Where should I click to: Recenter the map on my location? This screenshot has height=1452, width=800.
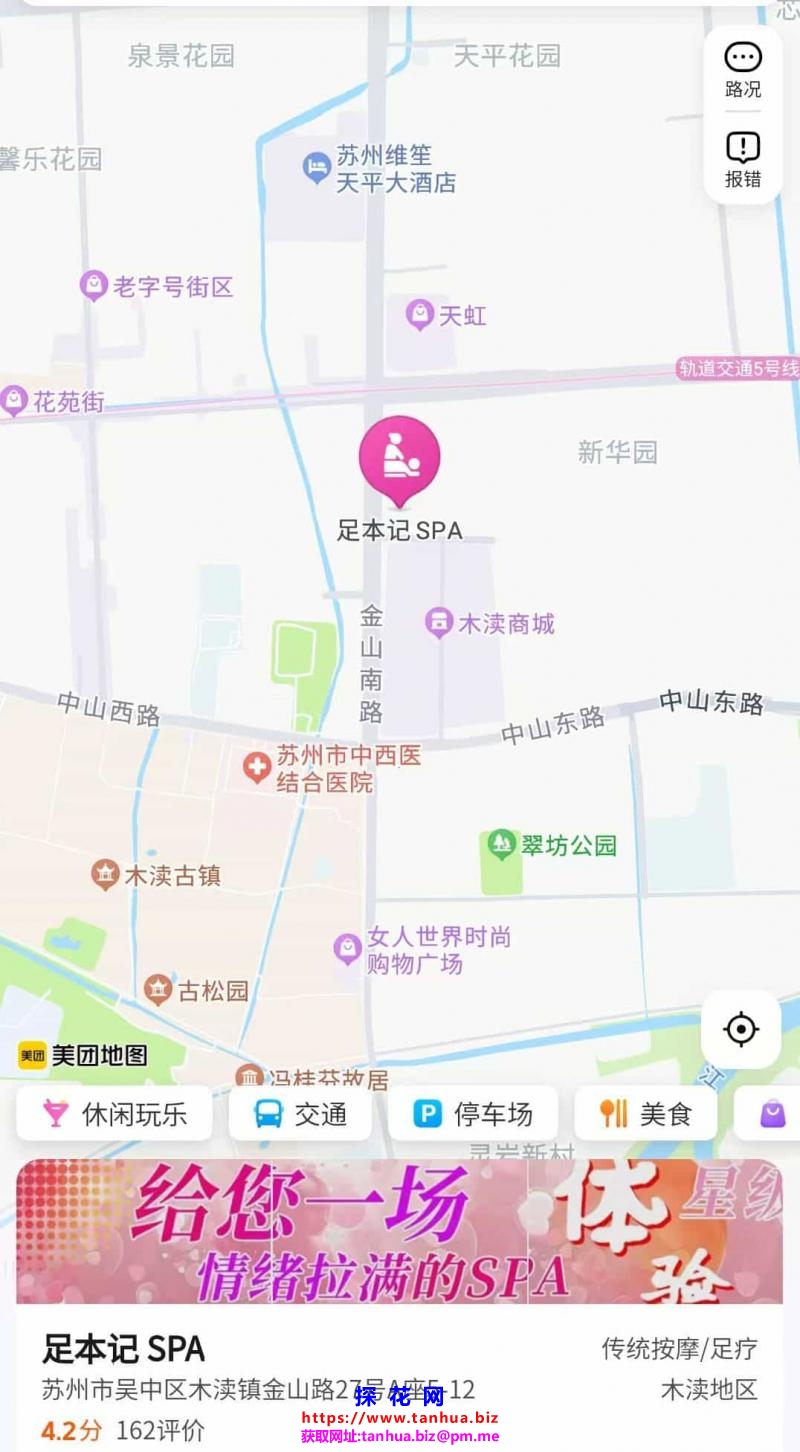741,1029
